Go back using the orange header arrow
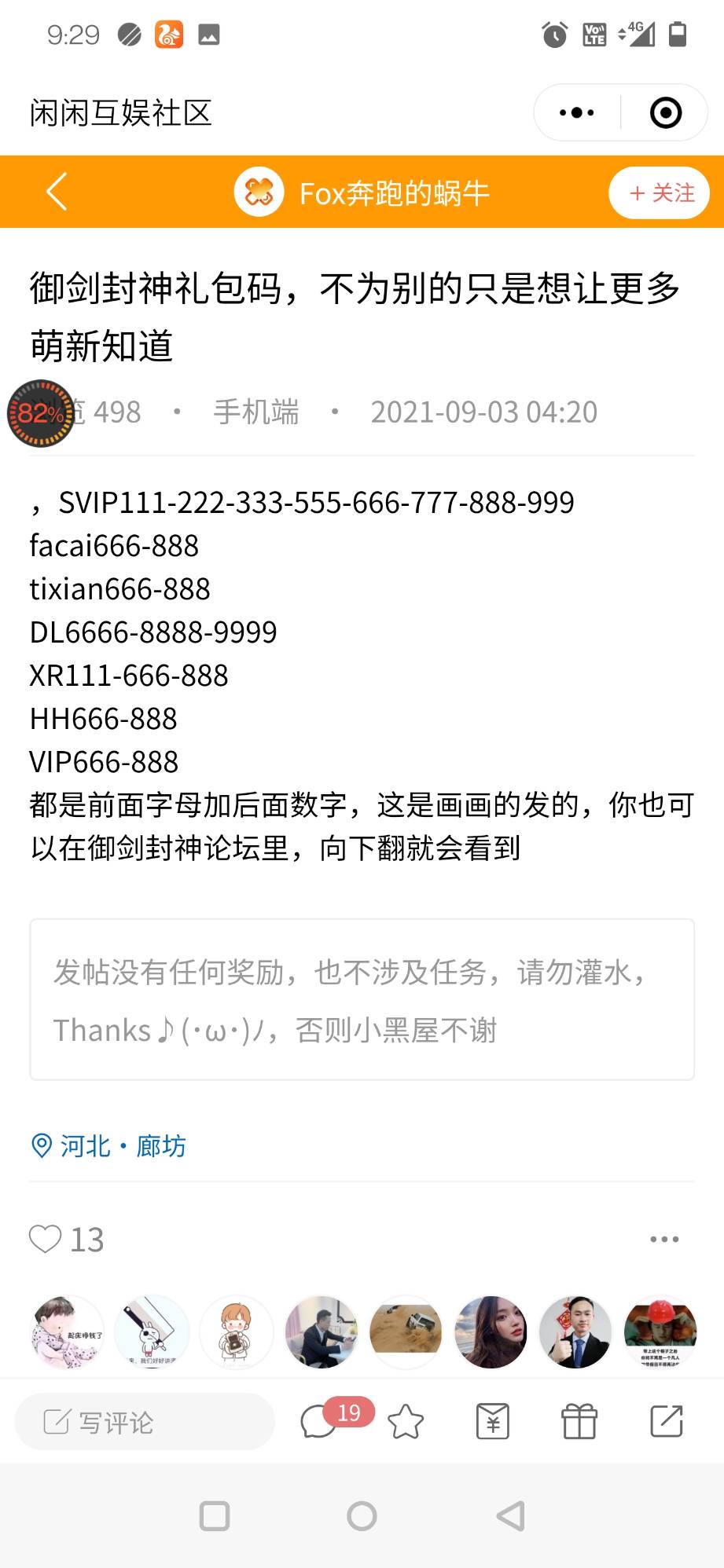 (57, 192)
